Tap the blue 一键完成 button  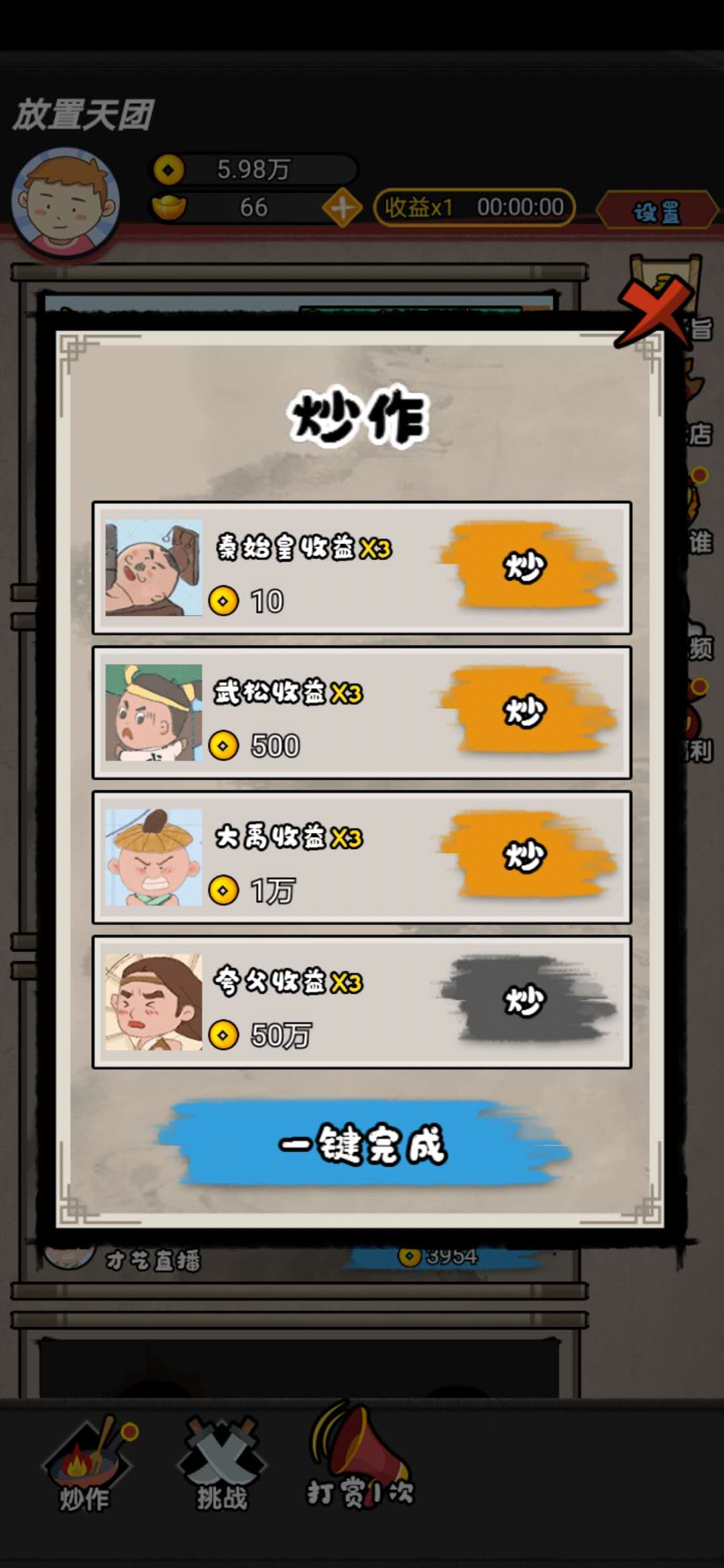pyautogui.click(x=362, y=1143)
